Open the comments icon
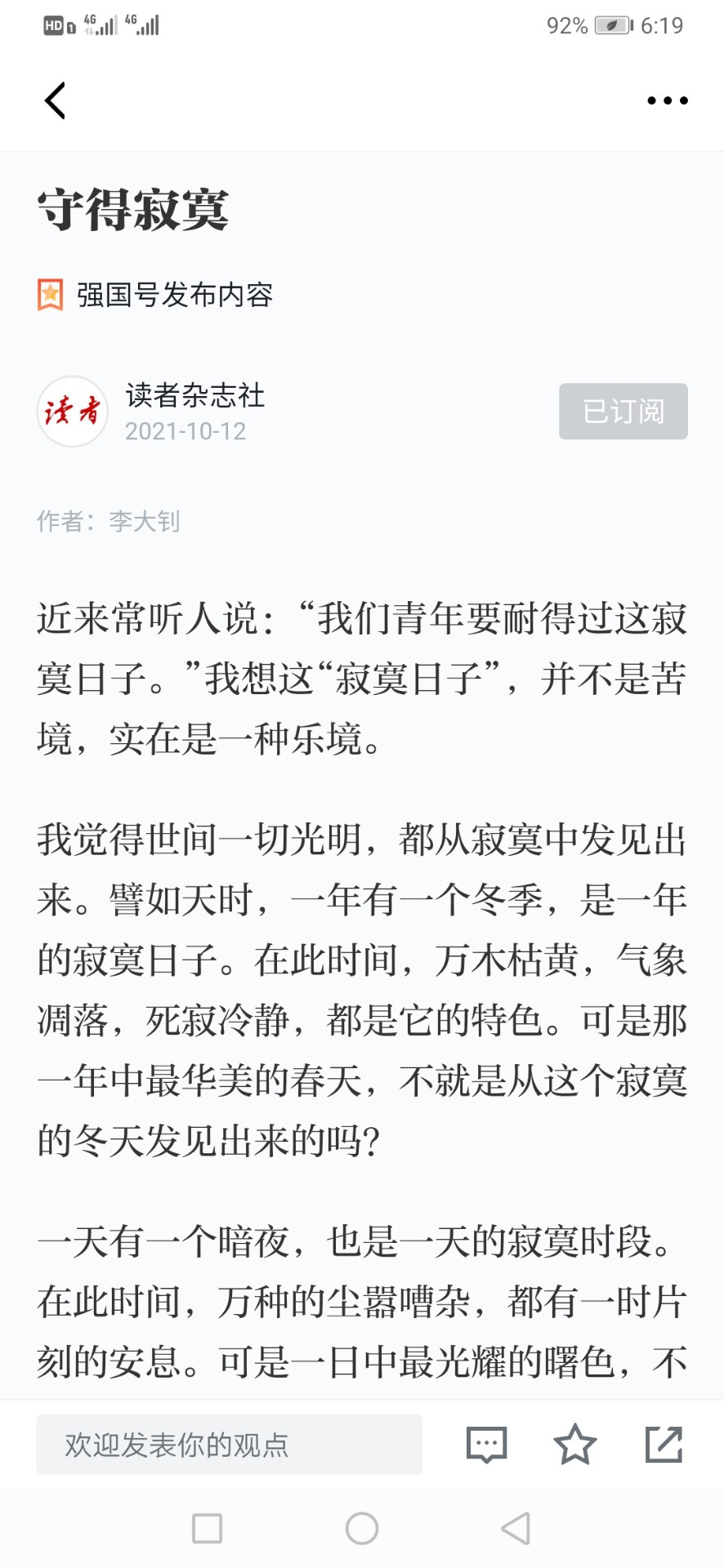724x1568 pixels. click(487, 1445)
